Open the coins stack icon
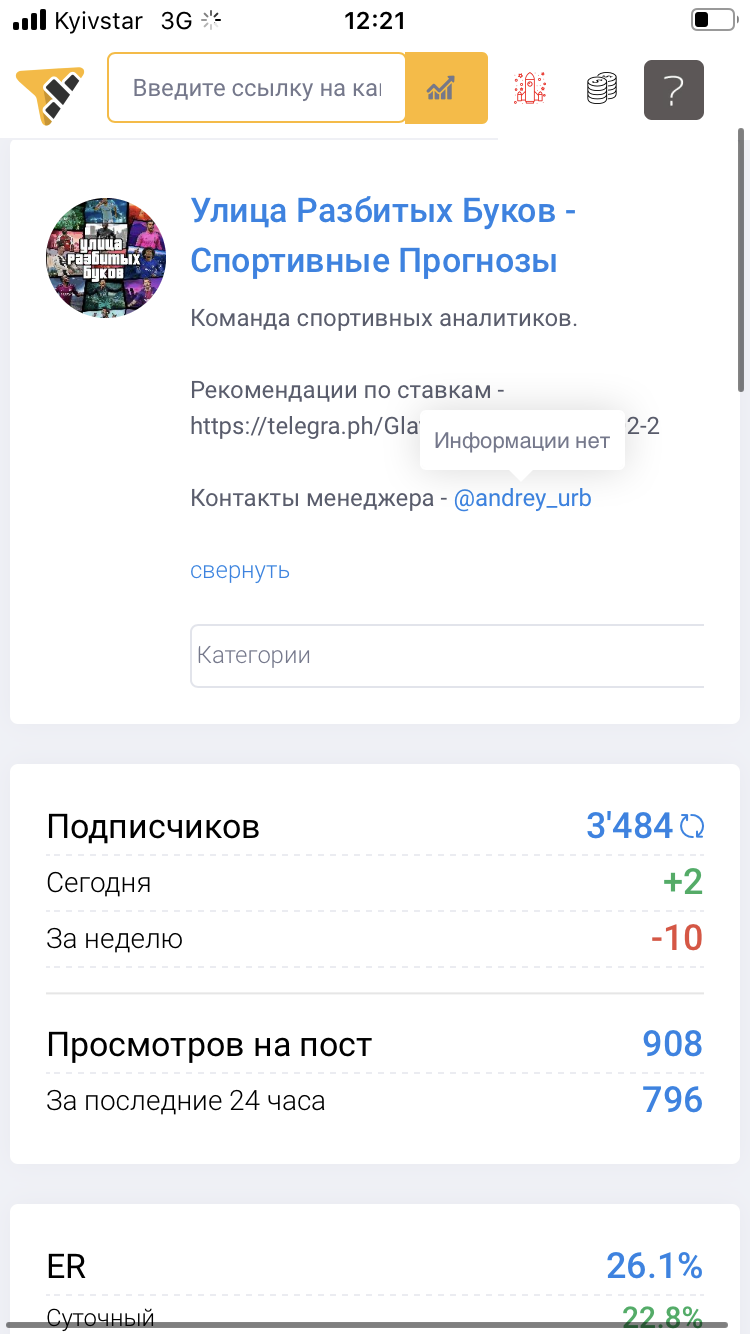This screenshot has width=750, height=1334. tap(601, 89)
